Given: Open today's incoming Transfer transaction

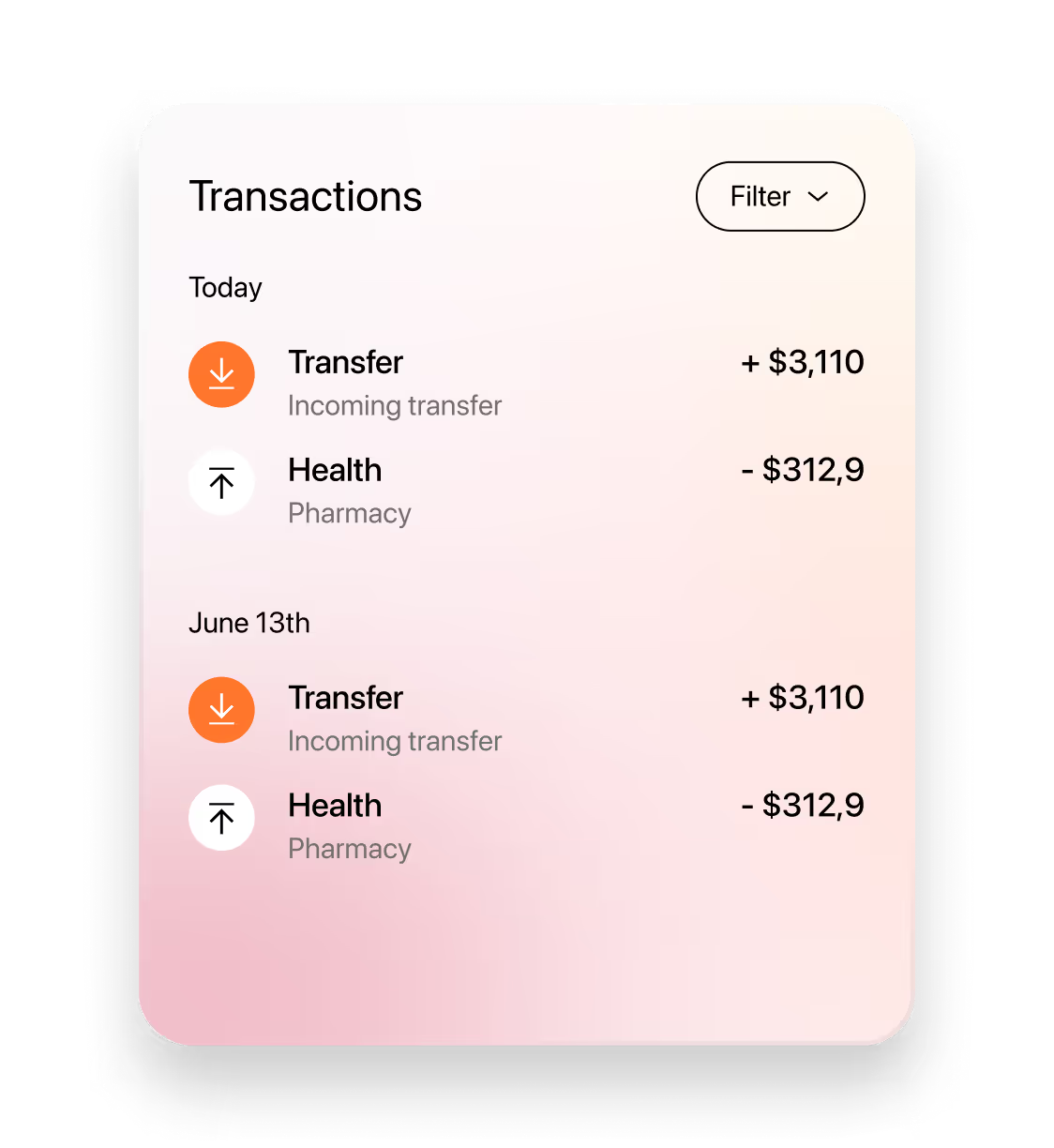Looking at the screenshot, I should (526, 383).
